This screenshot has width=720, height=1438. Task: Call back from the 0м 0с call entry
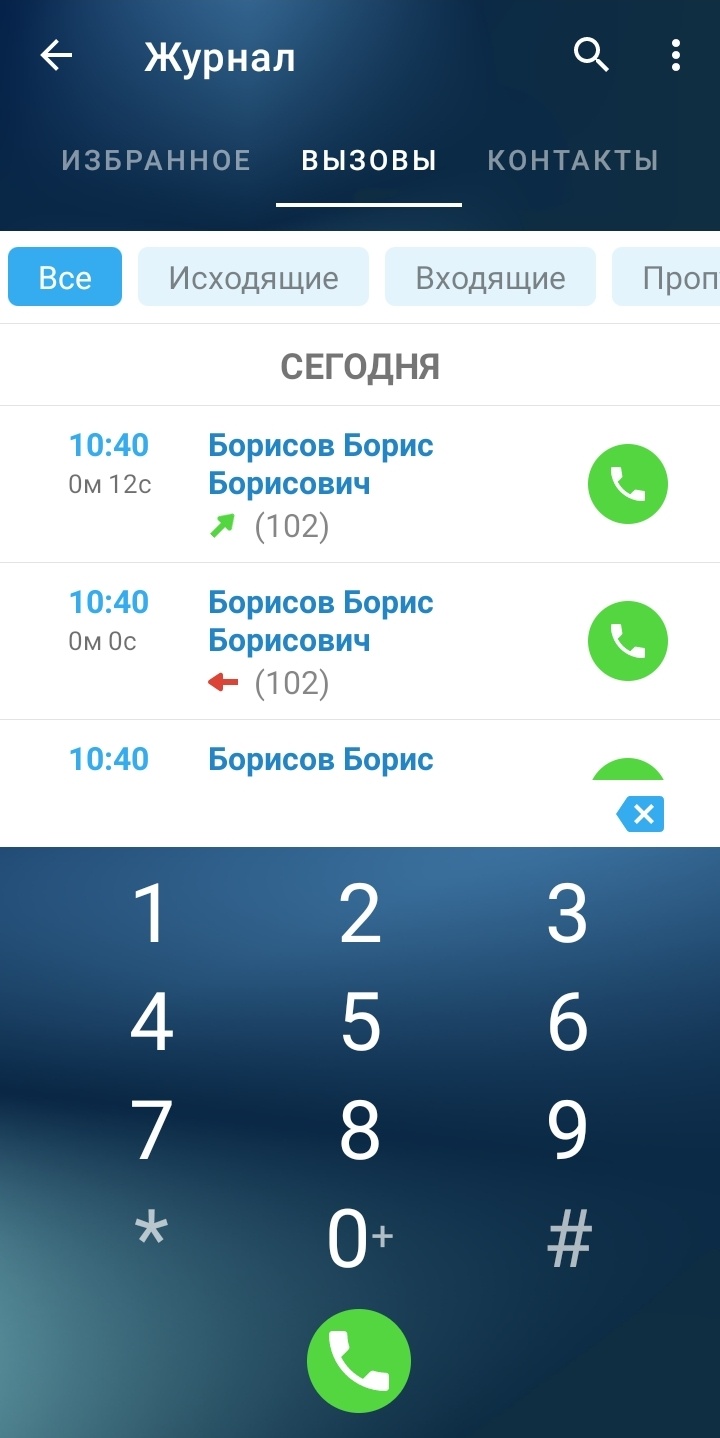[x=627, y=642]
